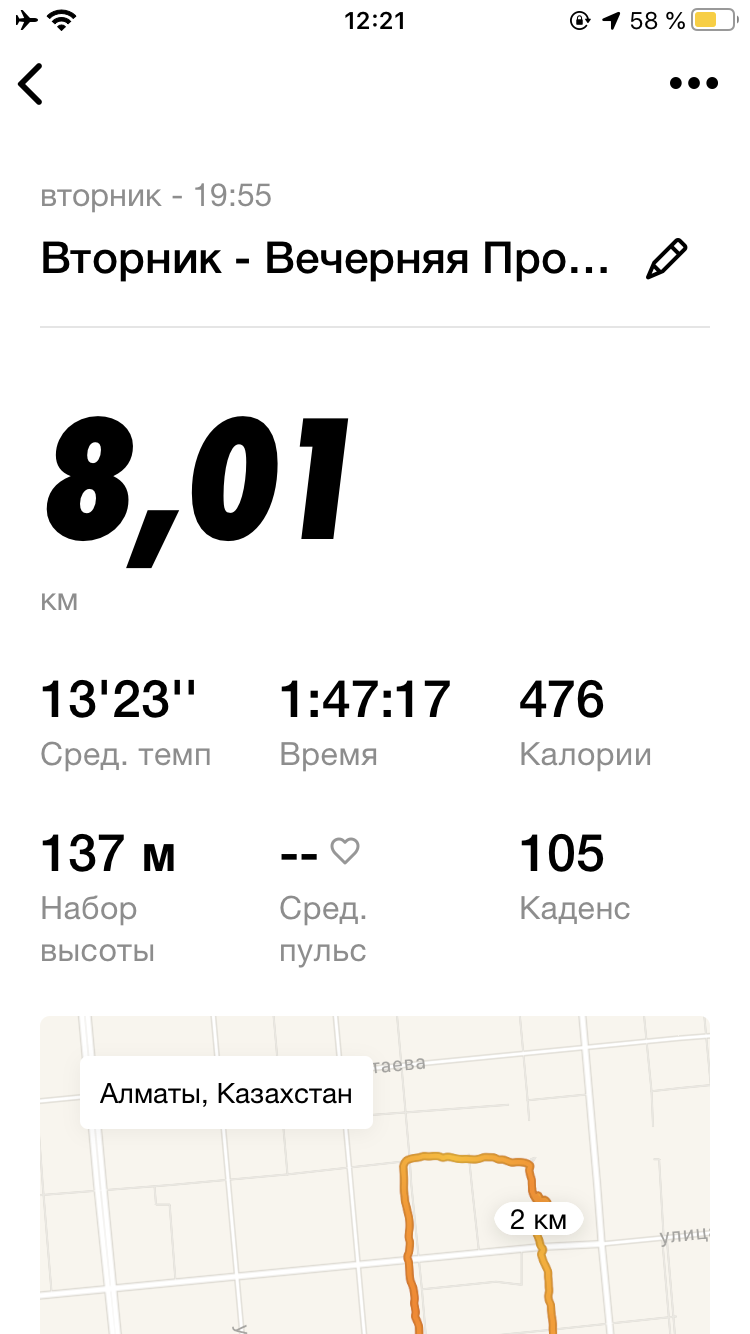Edit the run title with the pencil
This screenshot has height=1334, width=750.
coord(666,259)
